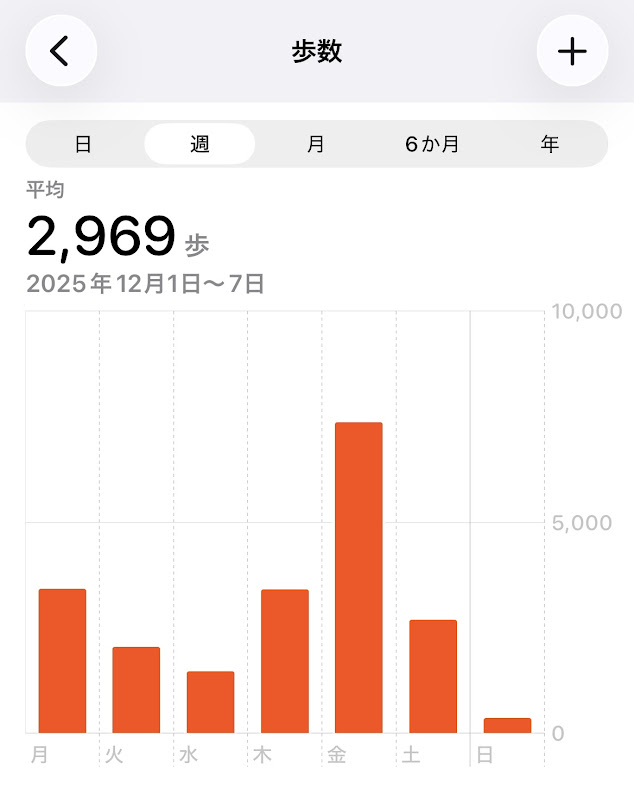
Task: Select the 土 bar in the chart
Action: click(432, 676)
